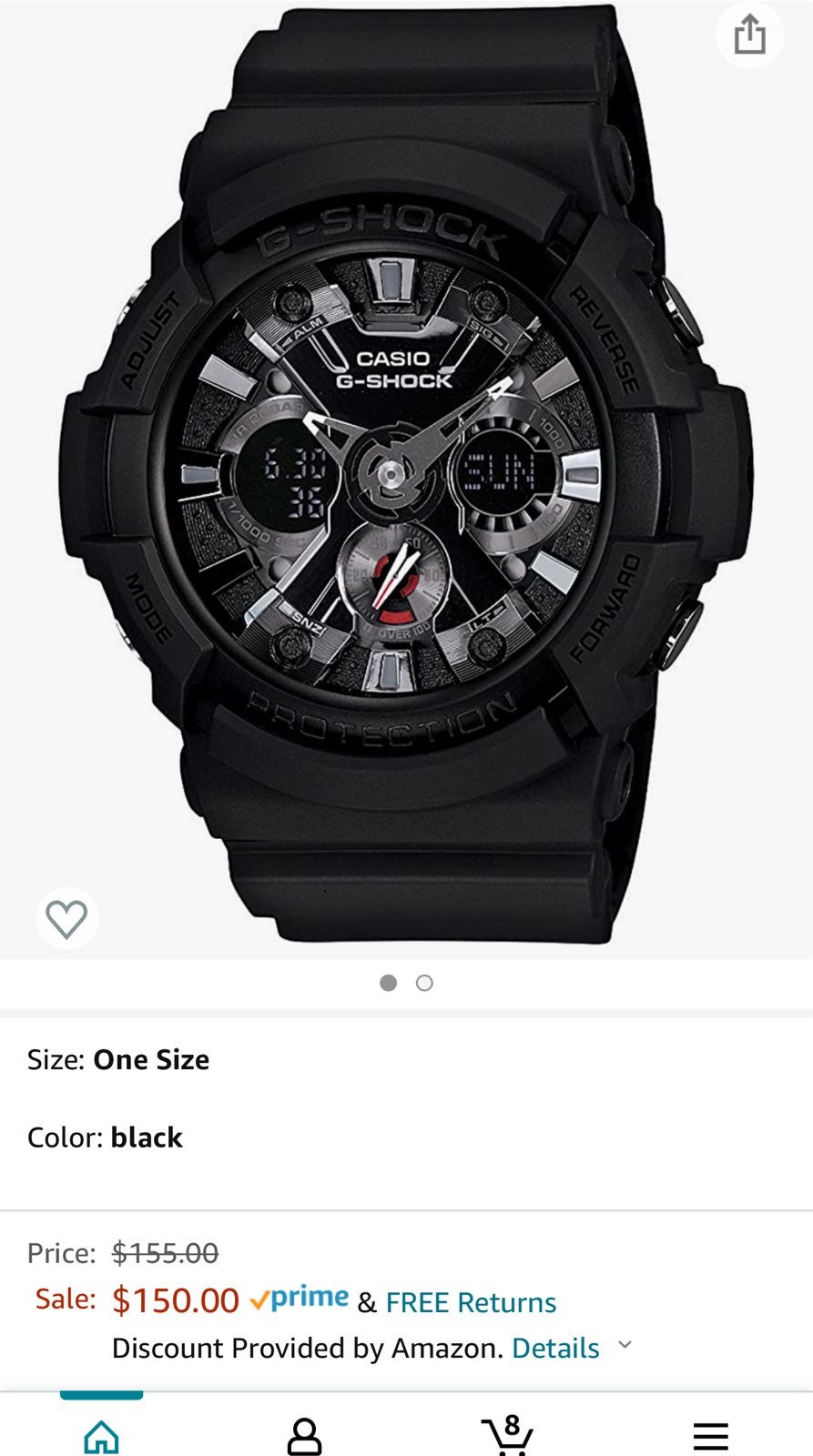Image resolution: width=813 pixels, height=1456 pixels.
Task: Go to the Home tab
Action: 101,1436
